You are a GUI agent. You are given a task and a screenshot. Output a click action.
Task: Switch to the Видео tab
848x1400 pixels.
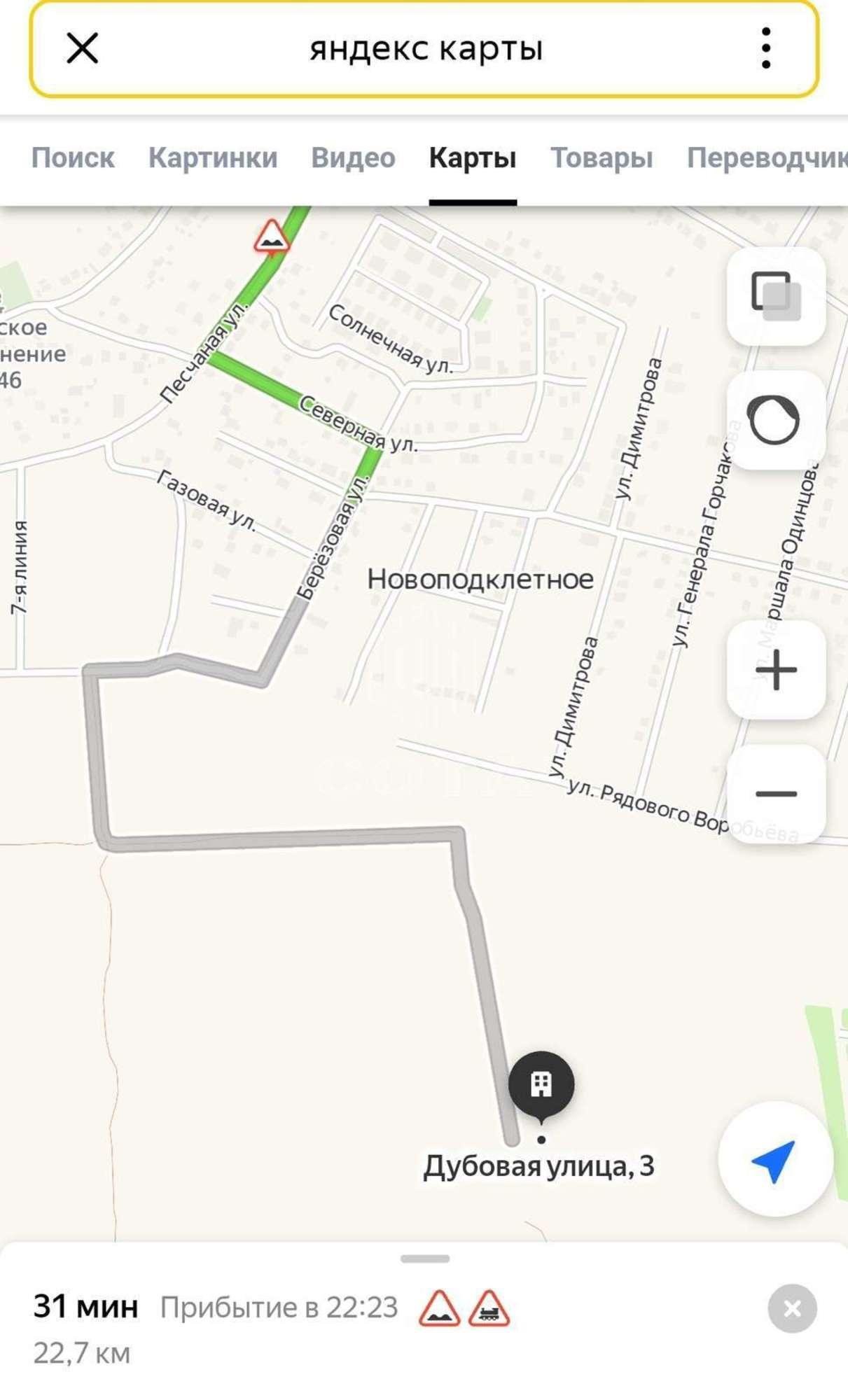point(353,157)
